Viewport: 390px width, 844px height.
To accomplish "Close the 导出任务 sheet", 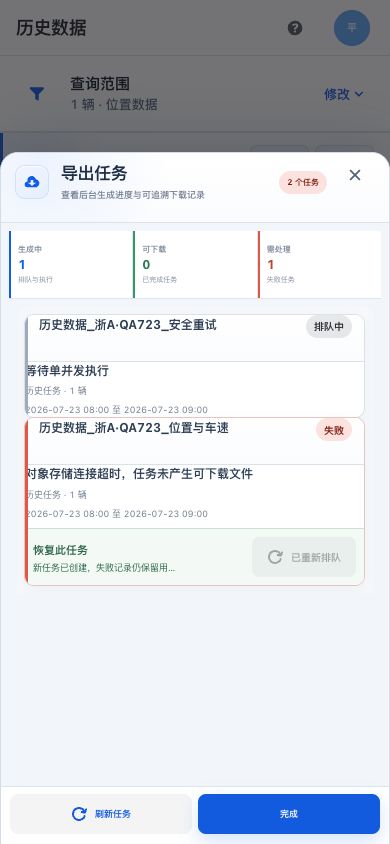I will pyautogui.click(x=354, y=175).
